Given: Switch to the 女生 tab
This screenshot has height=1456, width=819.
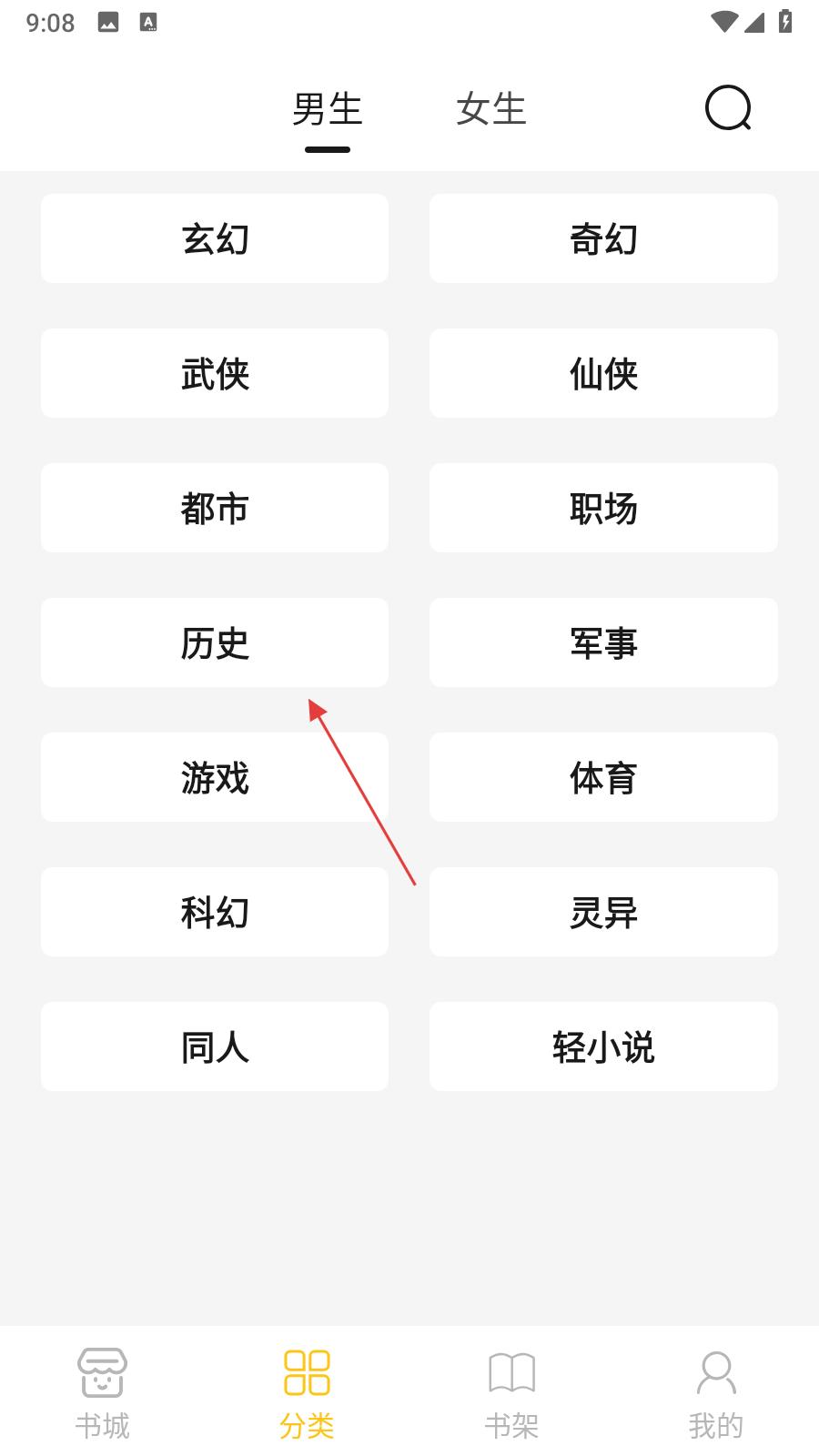Looking at the screenshot, I should 491,109.
